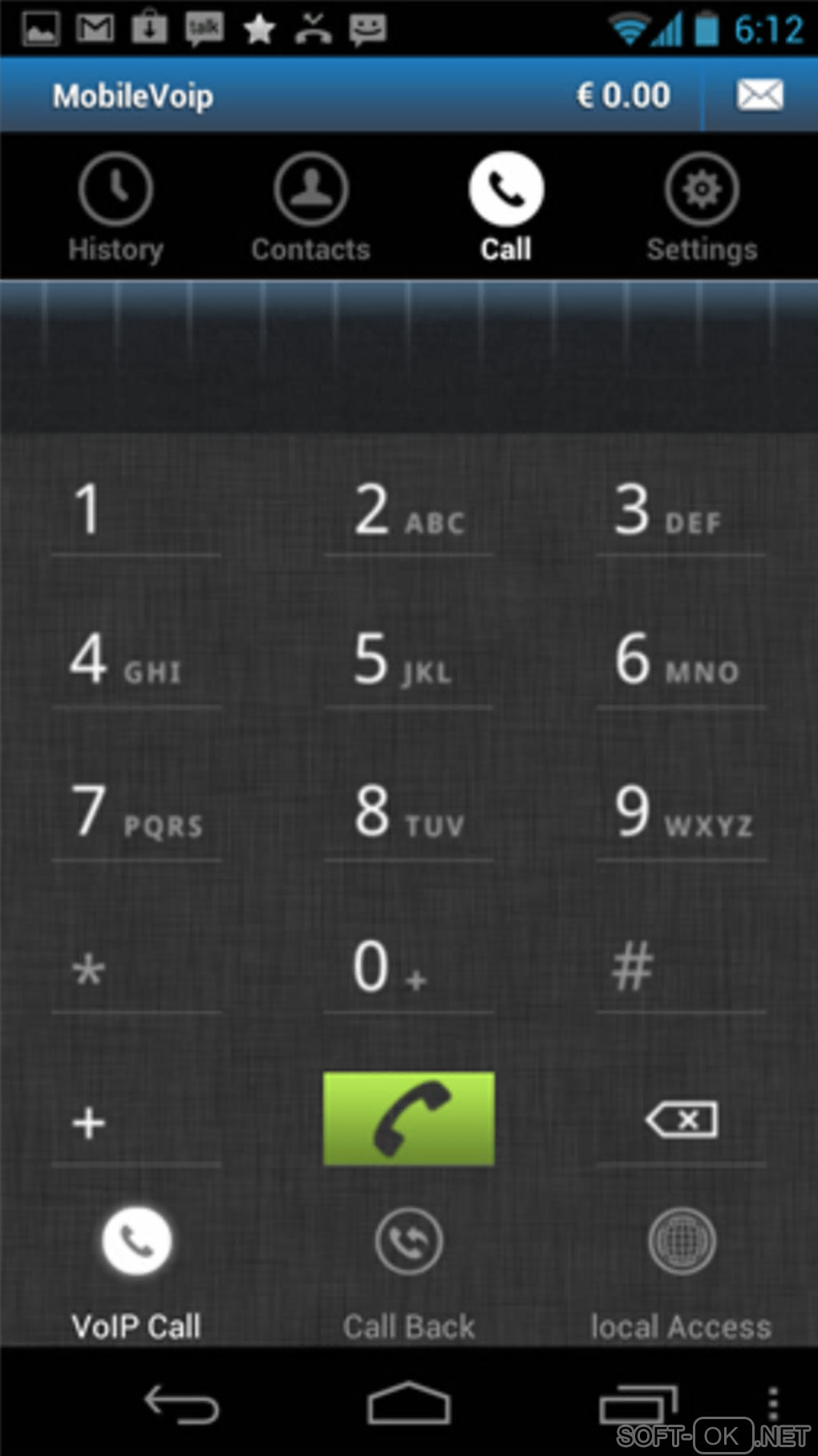Tap the 9 WXYZ key
The height and width of the screenshot is (1456, 818).
pyautogui.click(x=680, y=812)
